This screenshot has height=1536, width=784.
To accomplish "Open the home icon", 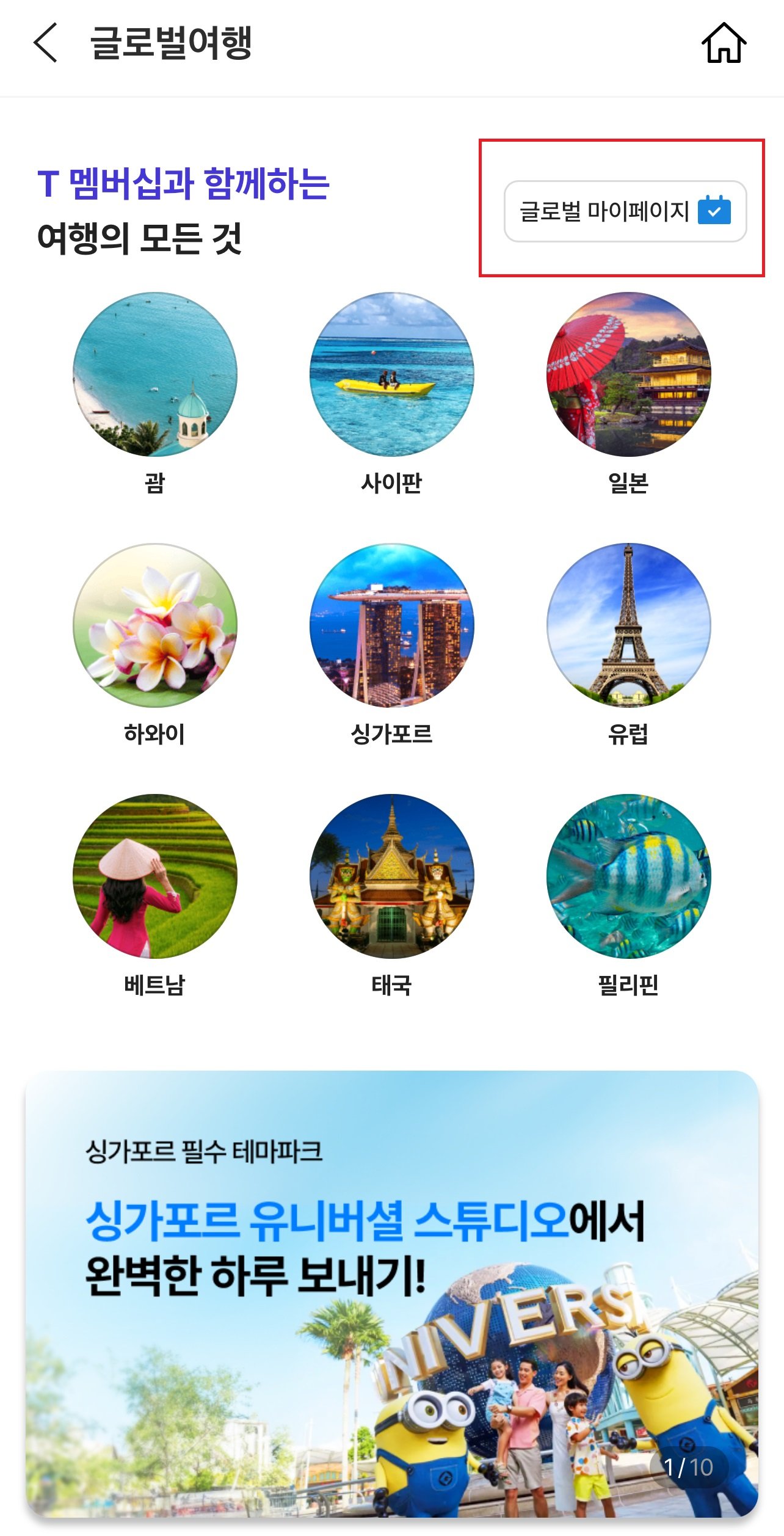I will [724, 43].
